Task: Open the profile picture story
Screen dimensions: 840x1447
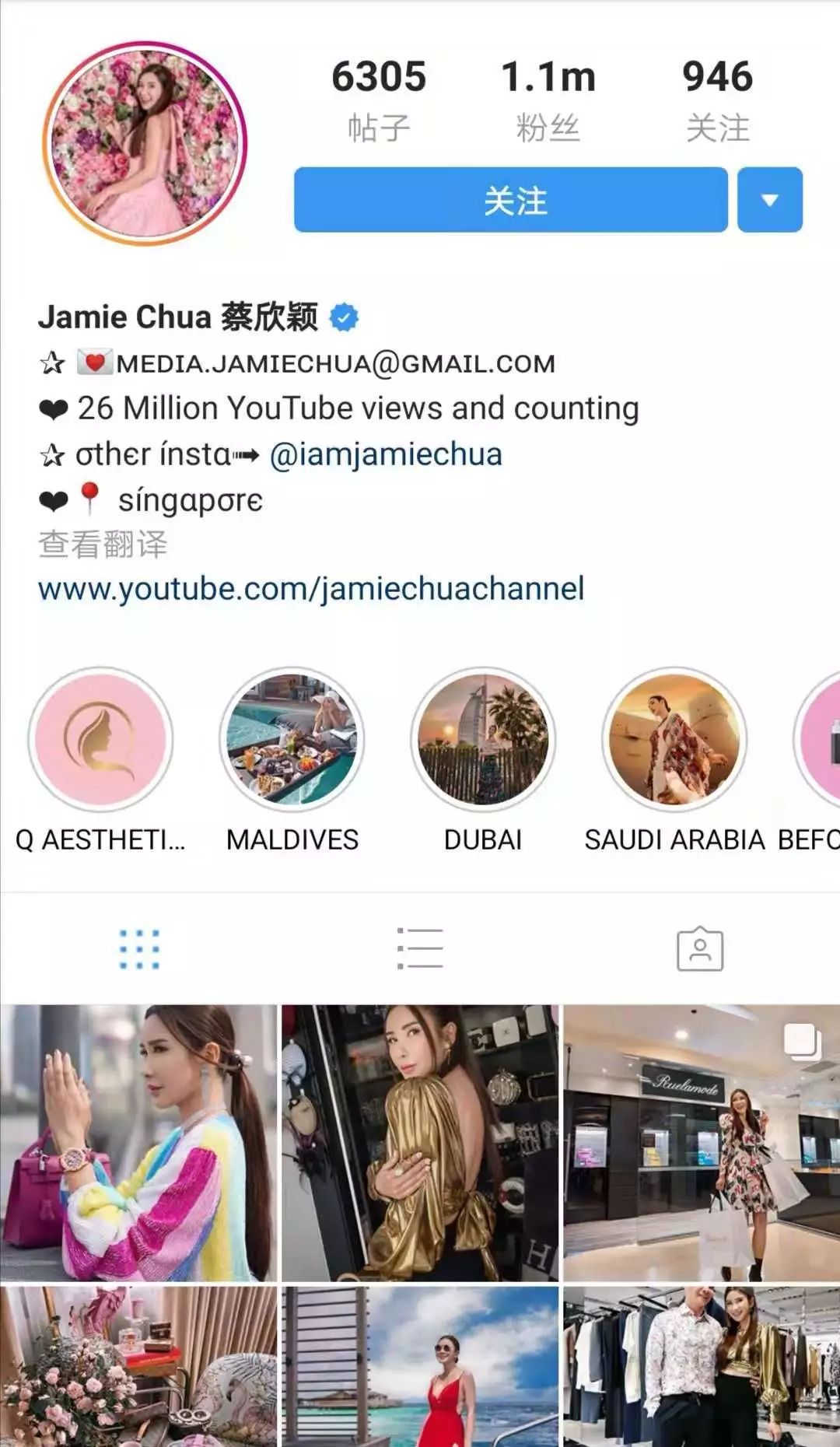Action: click(145, 144)
